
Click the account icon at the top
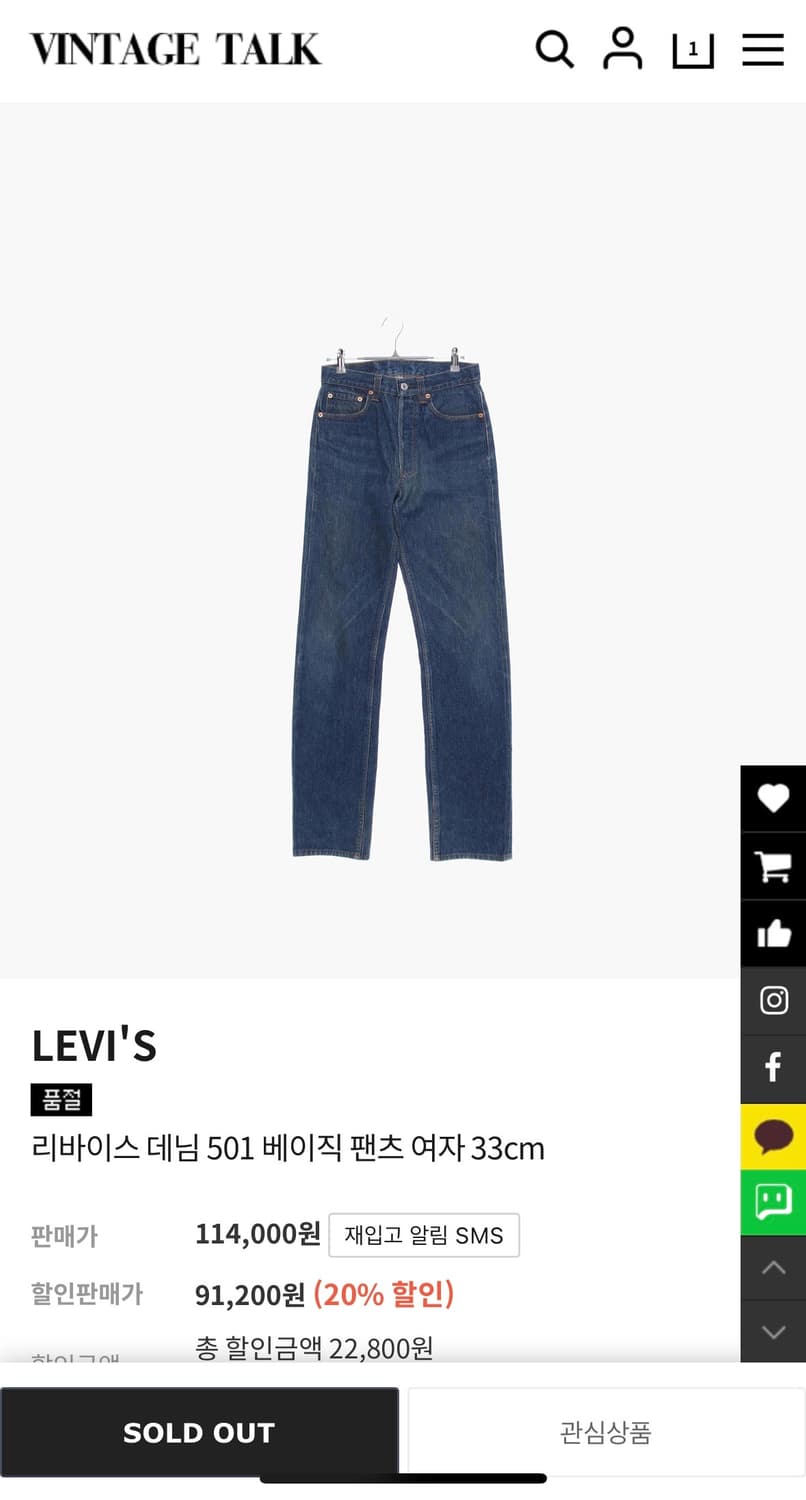[x=622, y=48]
